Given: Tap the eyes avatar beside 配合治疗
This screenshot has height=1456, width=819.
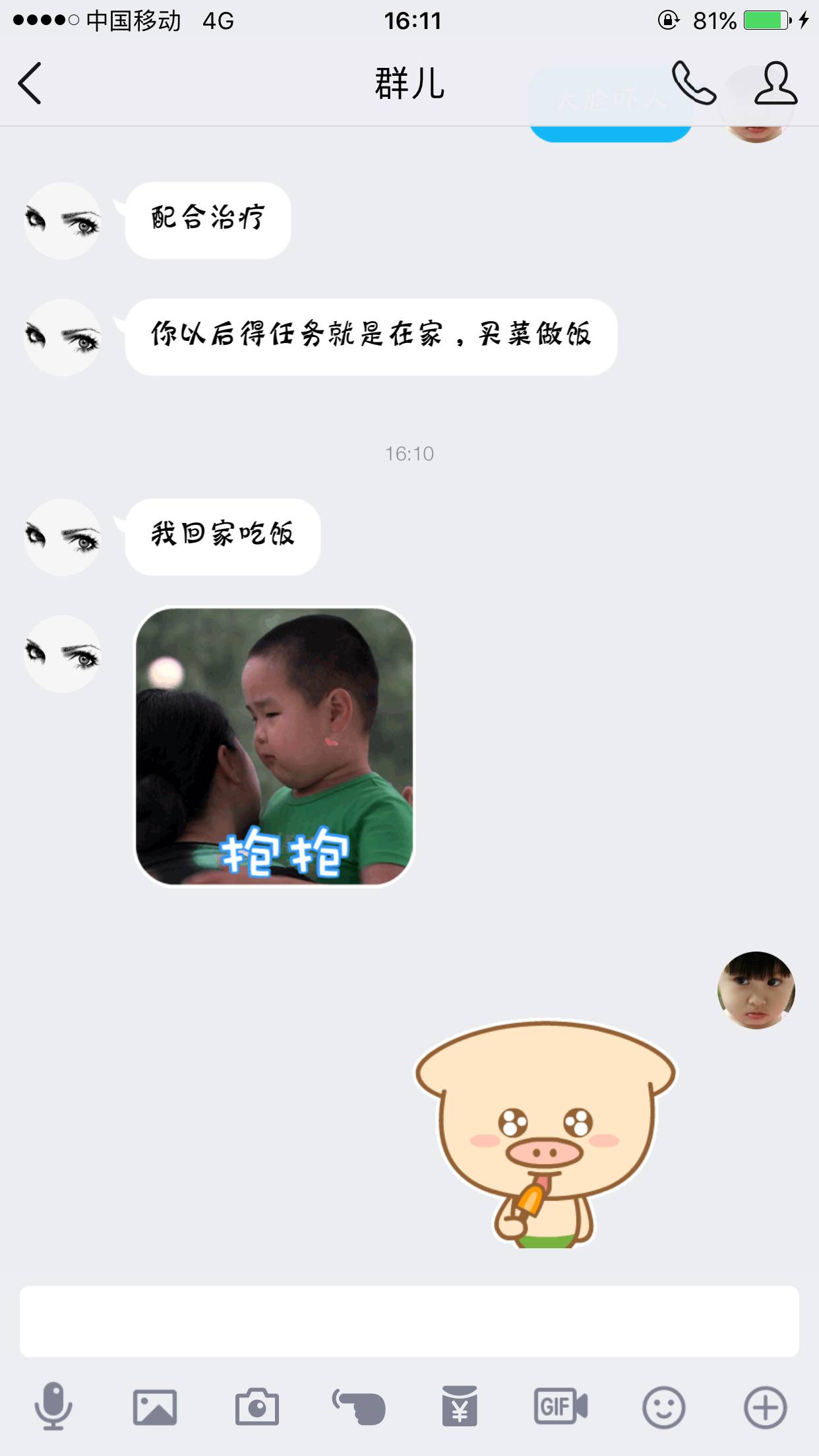Looking at the screenshot, I should click(x=63, y=221).
